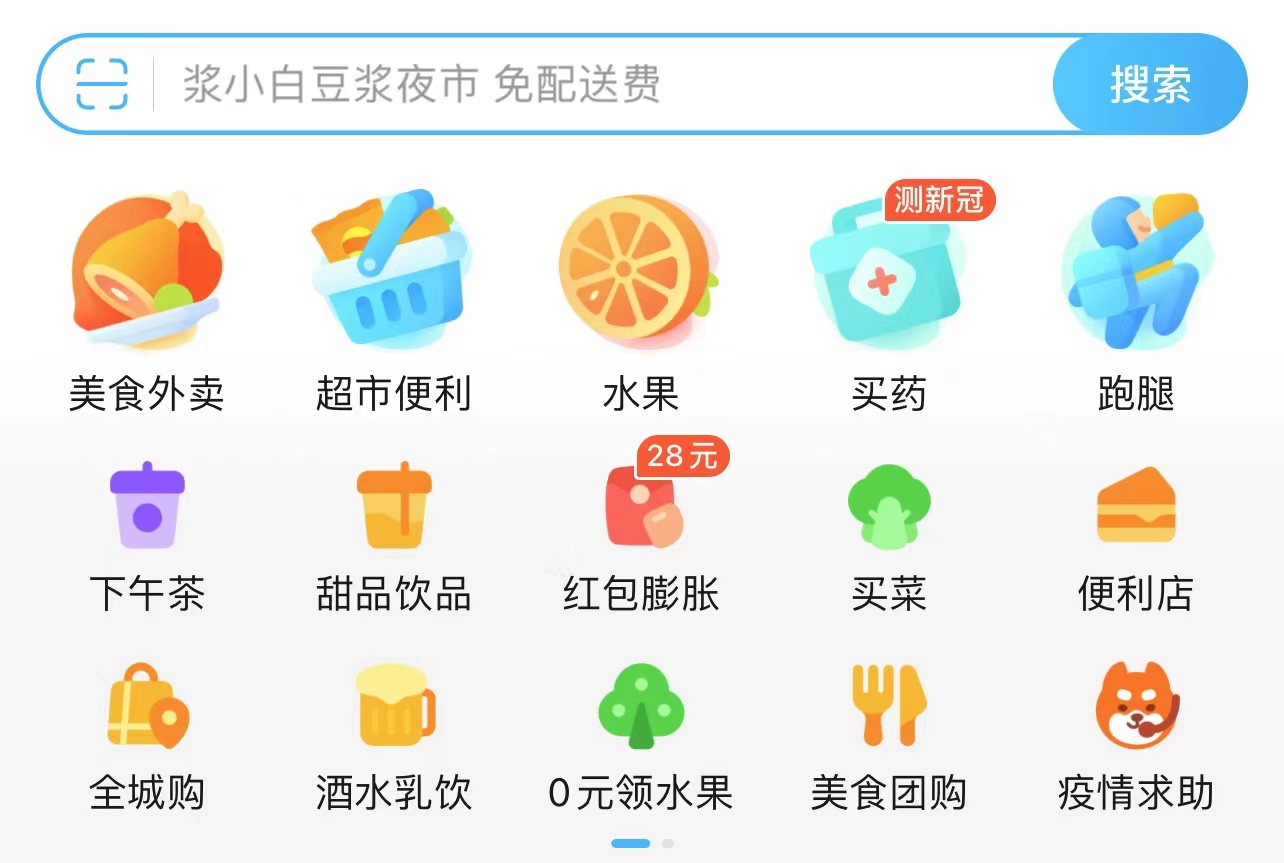Image resolution: width=1284 pixels, height=863 pixels.
Task: Tap the scan icon in search bar
Action: [102, 84]
